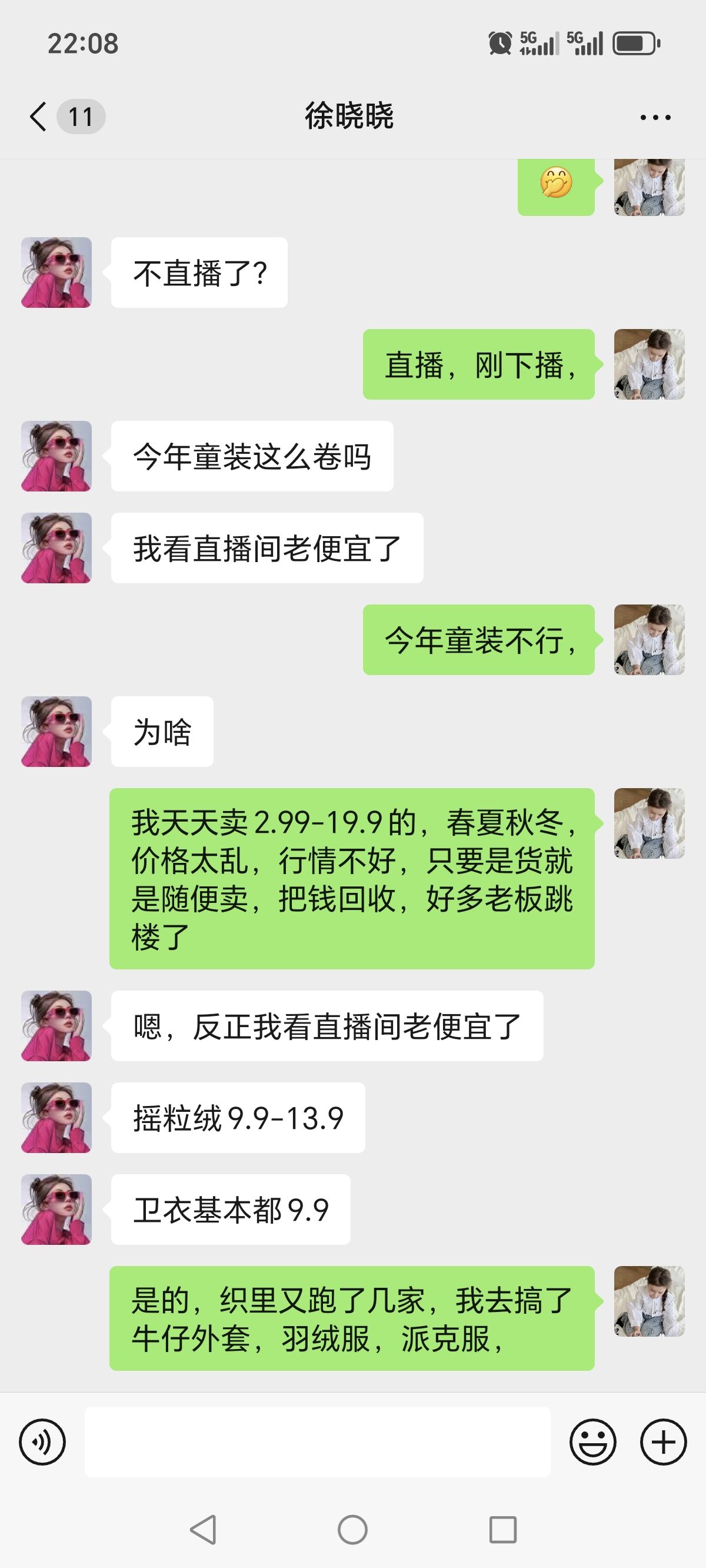Open my avatar beside "直播，刚下播，"
This screenshot has height=1568, width=706.
(649, 364)
